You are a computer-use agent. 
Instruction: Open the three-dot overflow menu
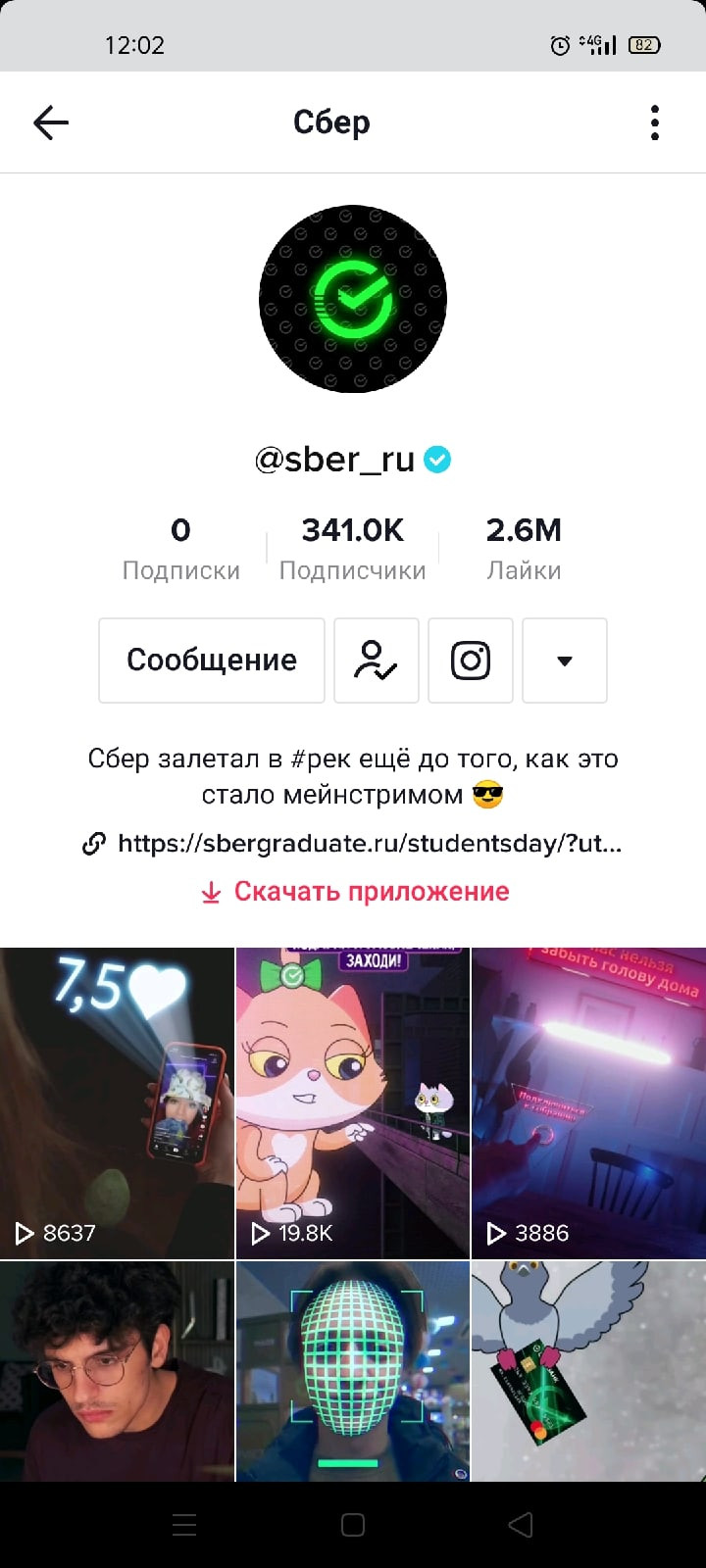655,122
